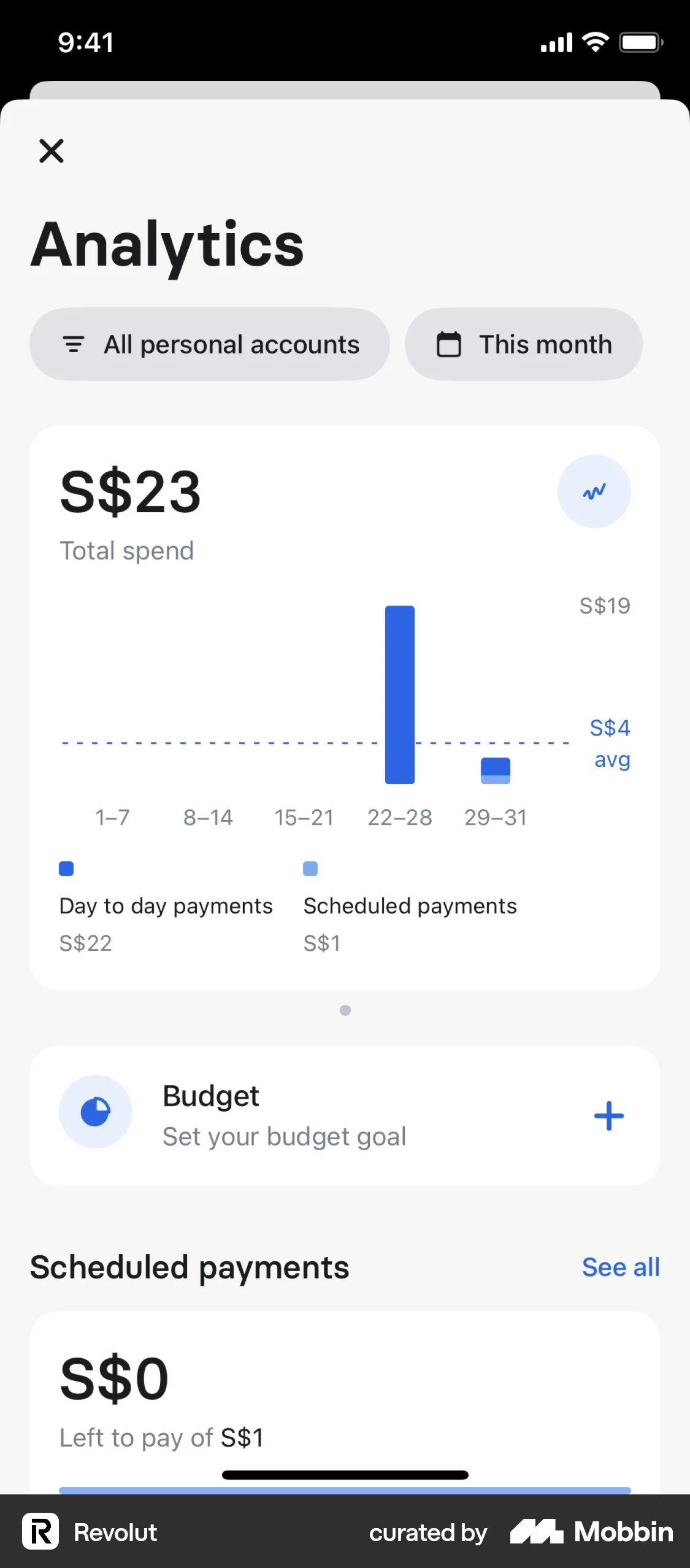Viewport: 690px width, 1568px height.
Task: Select the Budget pie chart icon
Action: click(x=95, y=1112)
